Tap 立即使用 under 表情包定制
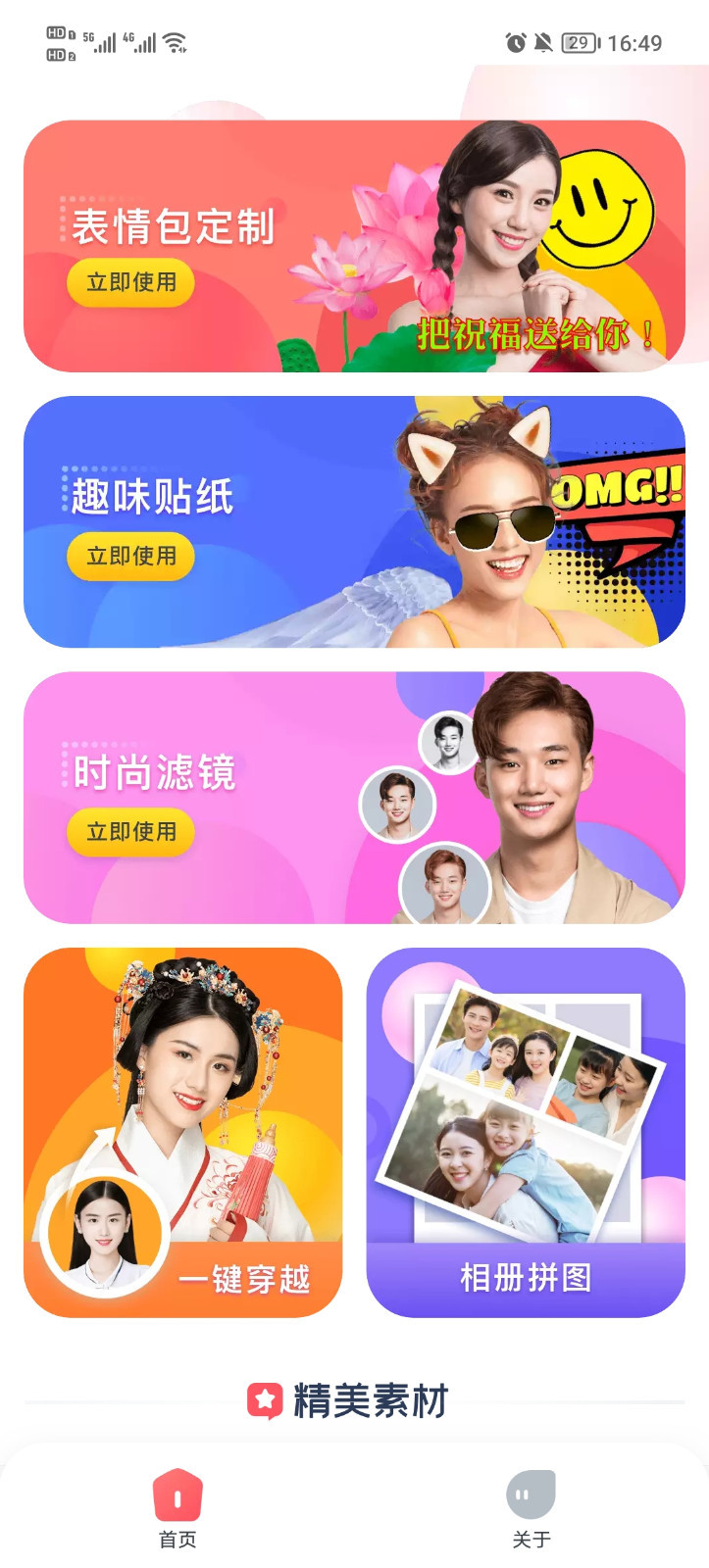The height and width of the screenshot is (1568, 709). tap(130, 283)
